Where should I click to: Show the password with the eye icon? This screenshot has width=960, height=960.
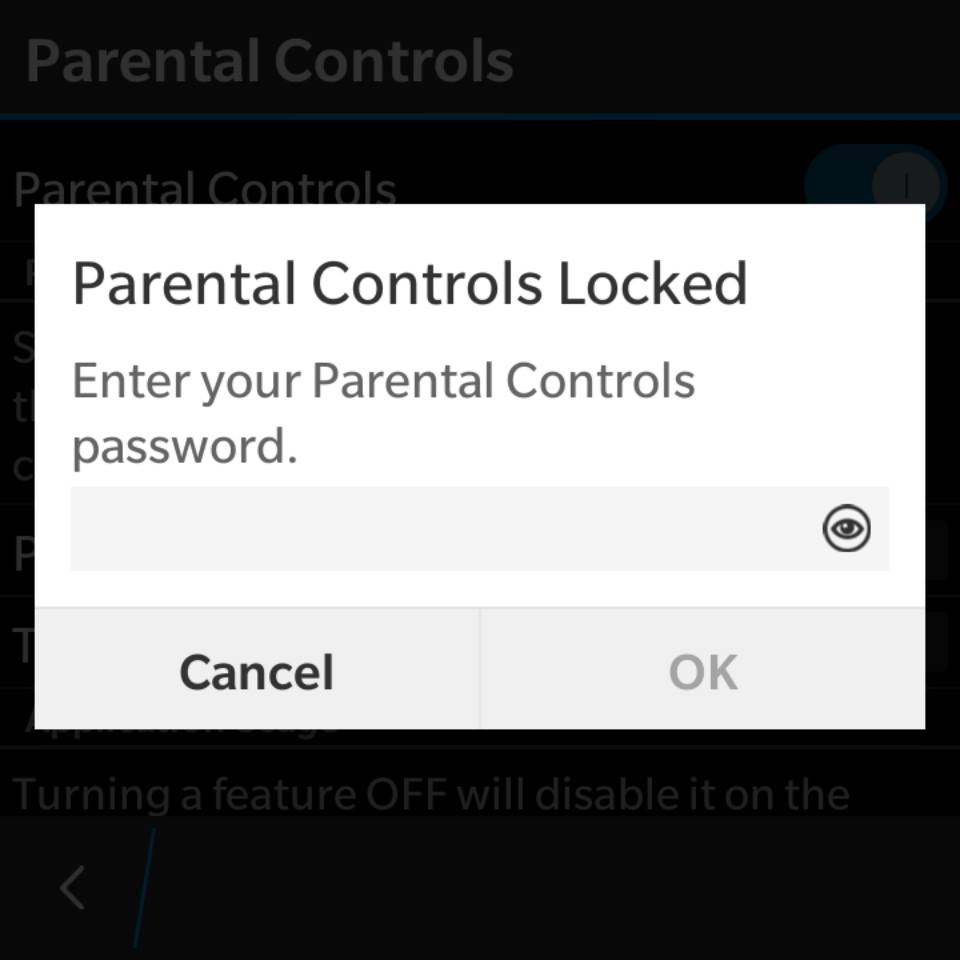coord(846,529)
